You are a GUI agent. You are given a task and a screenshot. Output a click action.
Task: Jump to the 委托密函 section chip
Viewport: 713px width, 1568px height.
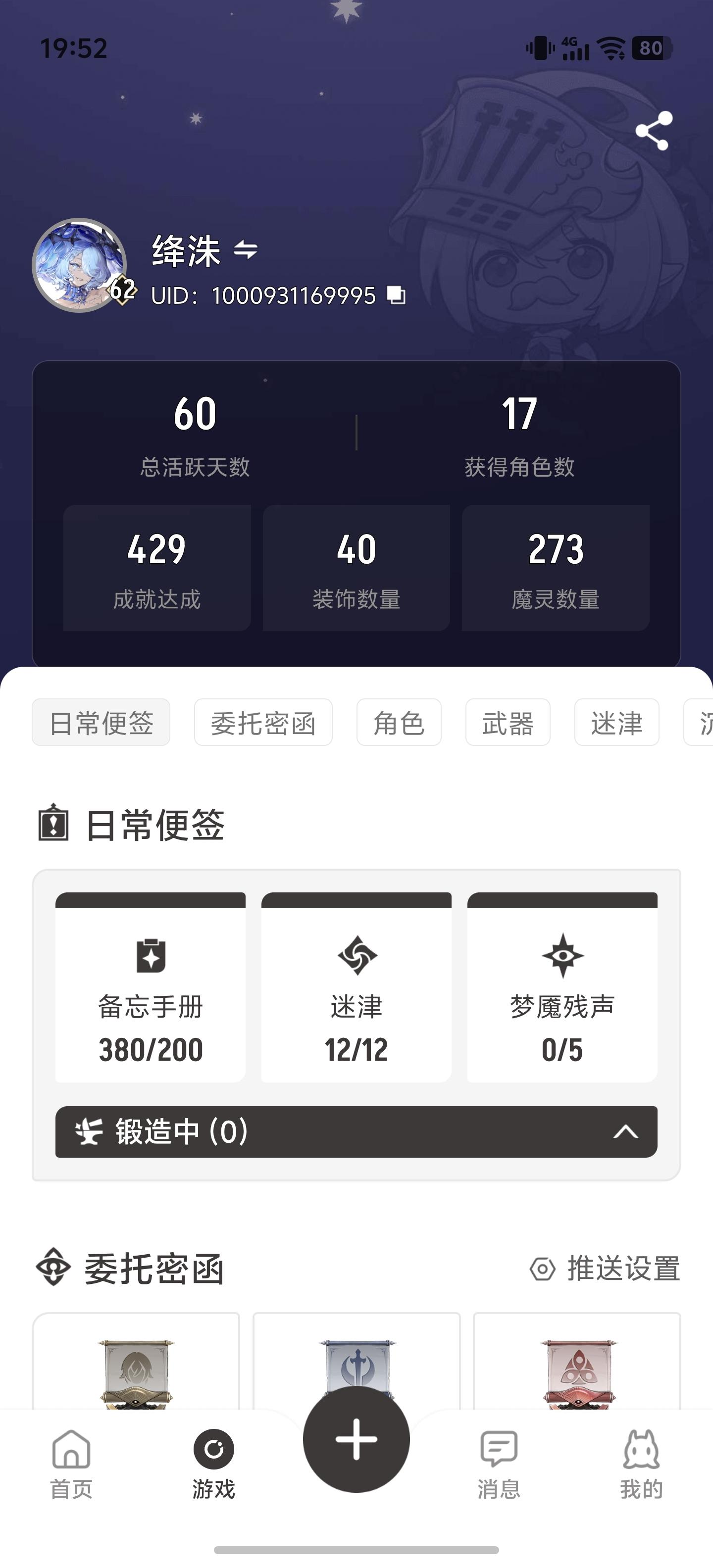263,723
